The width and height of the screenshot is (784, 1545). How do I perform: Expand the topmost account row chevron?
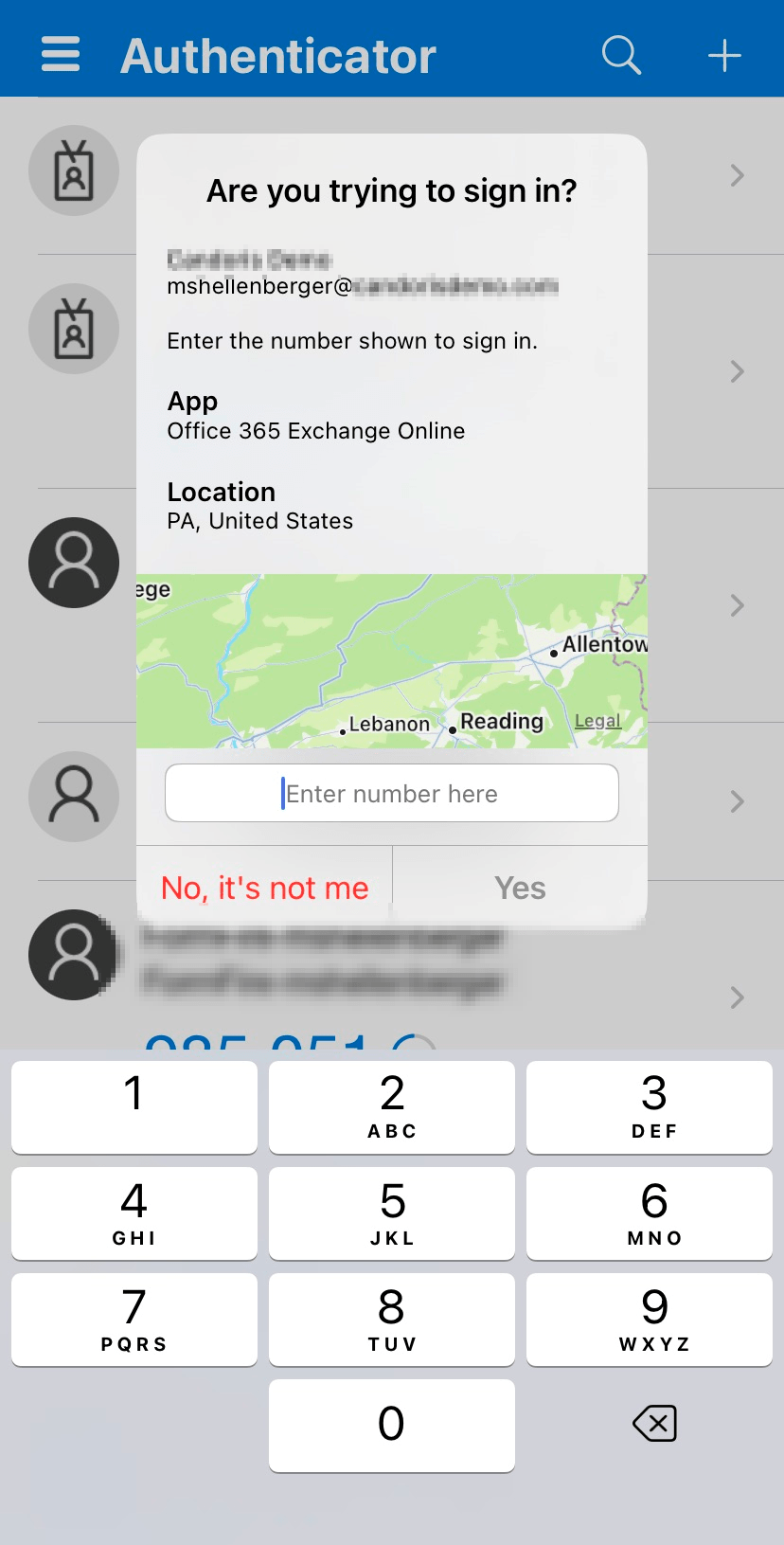(737, 175)
